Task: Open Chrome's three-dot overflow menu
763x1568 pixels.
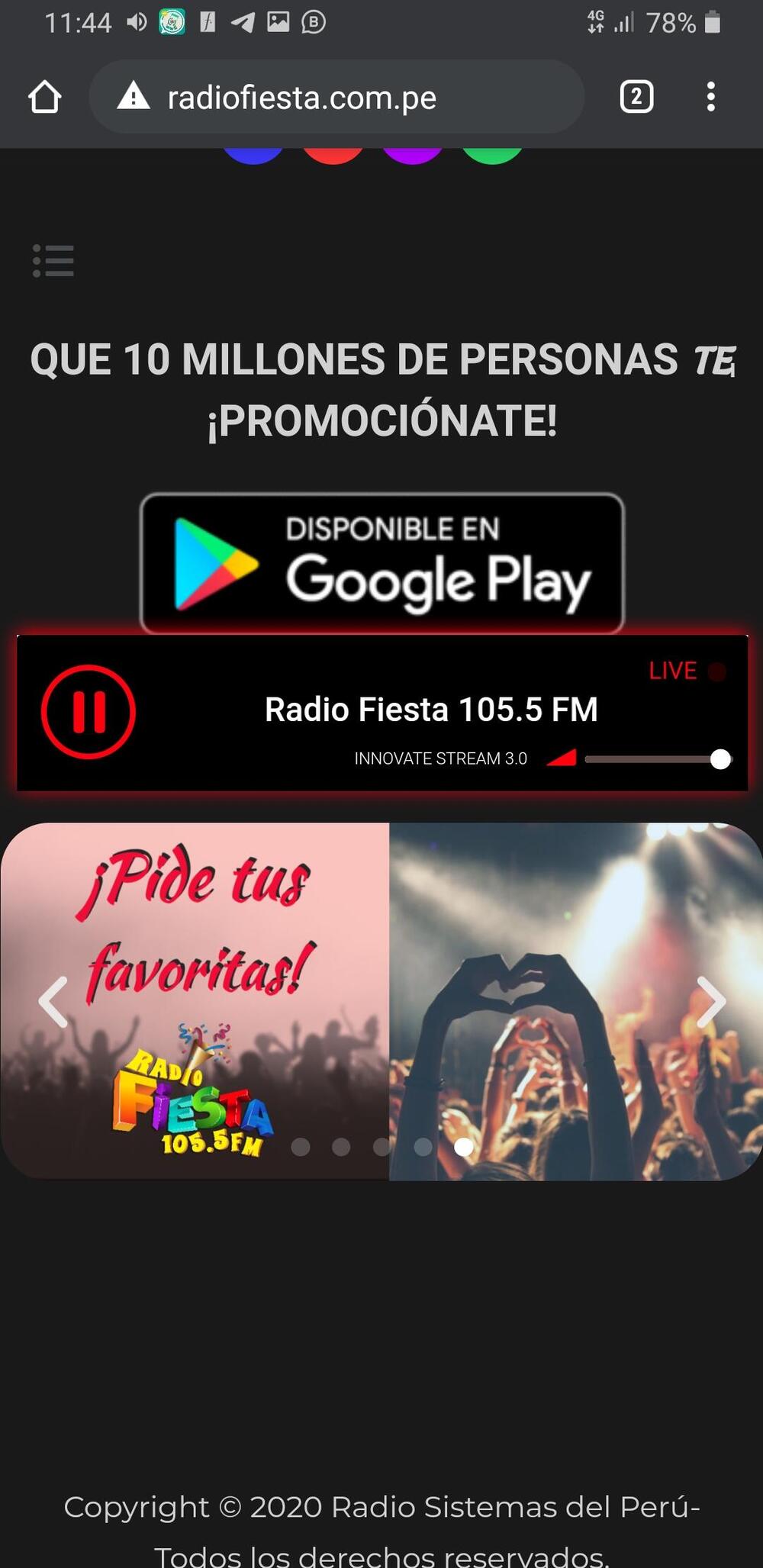Action: [710, 97]
